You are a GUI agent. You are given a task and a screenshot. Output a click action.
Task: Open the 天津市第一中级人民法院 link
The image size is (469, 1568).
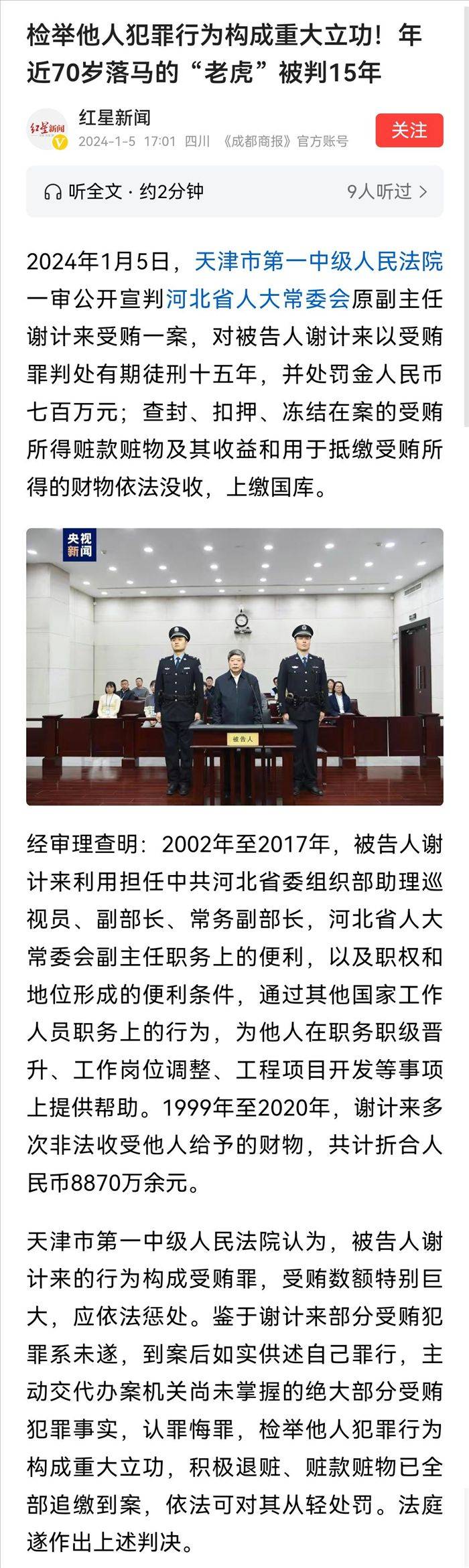click(318, 261)
